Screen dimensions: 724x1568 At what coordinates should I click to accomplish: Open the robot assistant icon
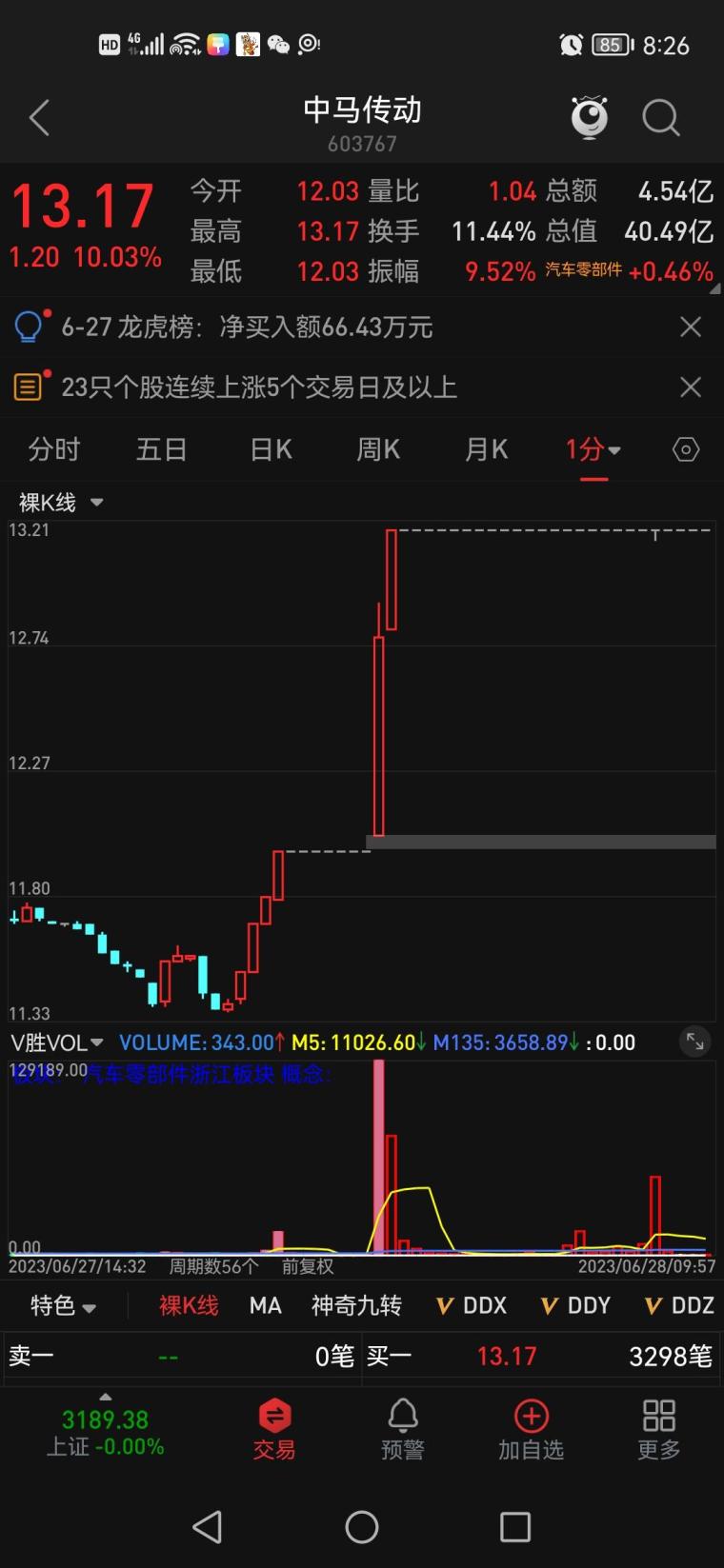coord(589,117)
